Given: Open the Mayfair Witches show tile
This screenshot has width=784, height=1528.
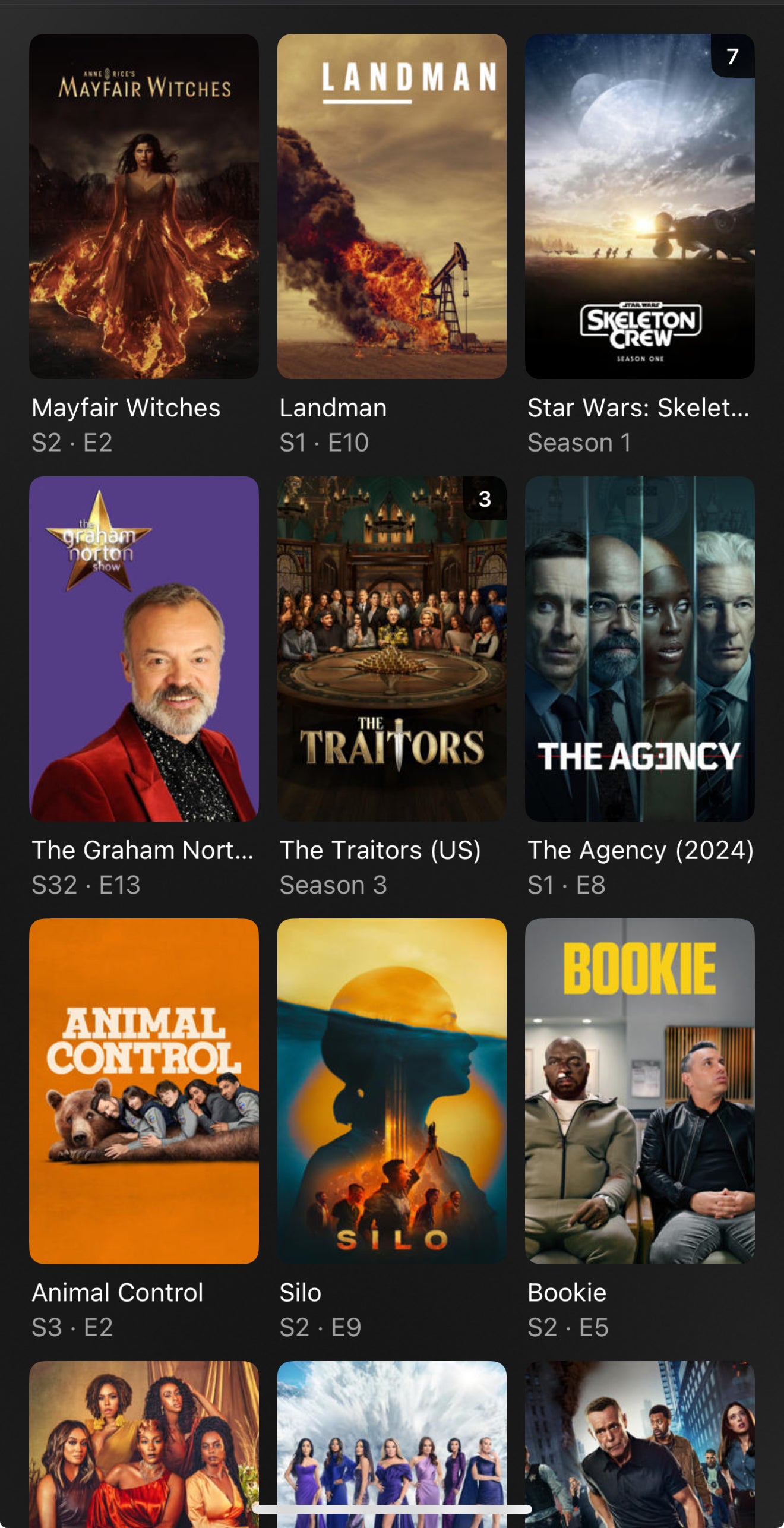Looking at the screenshot, I should (x=144, y=206).
